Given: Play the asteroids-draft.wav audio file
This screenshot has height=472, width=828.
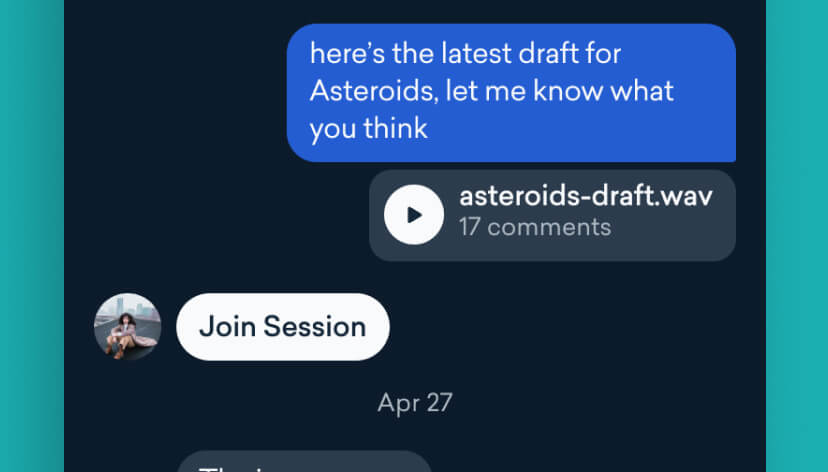Looking at the screenshot, I should click(414, 215).
